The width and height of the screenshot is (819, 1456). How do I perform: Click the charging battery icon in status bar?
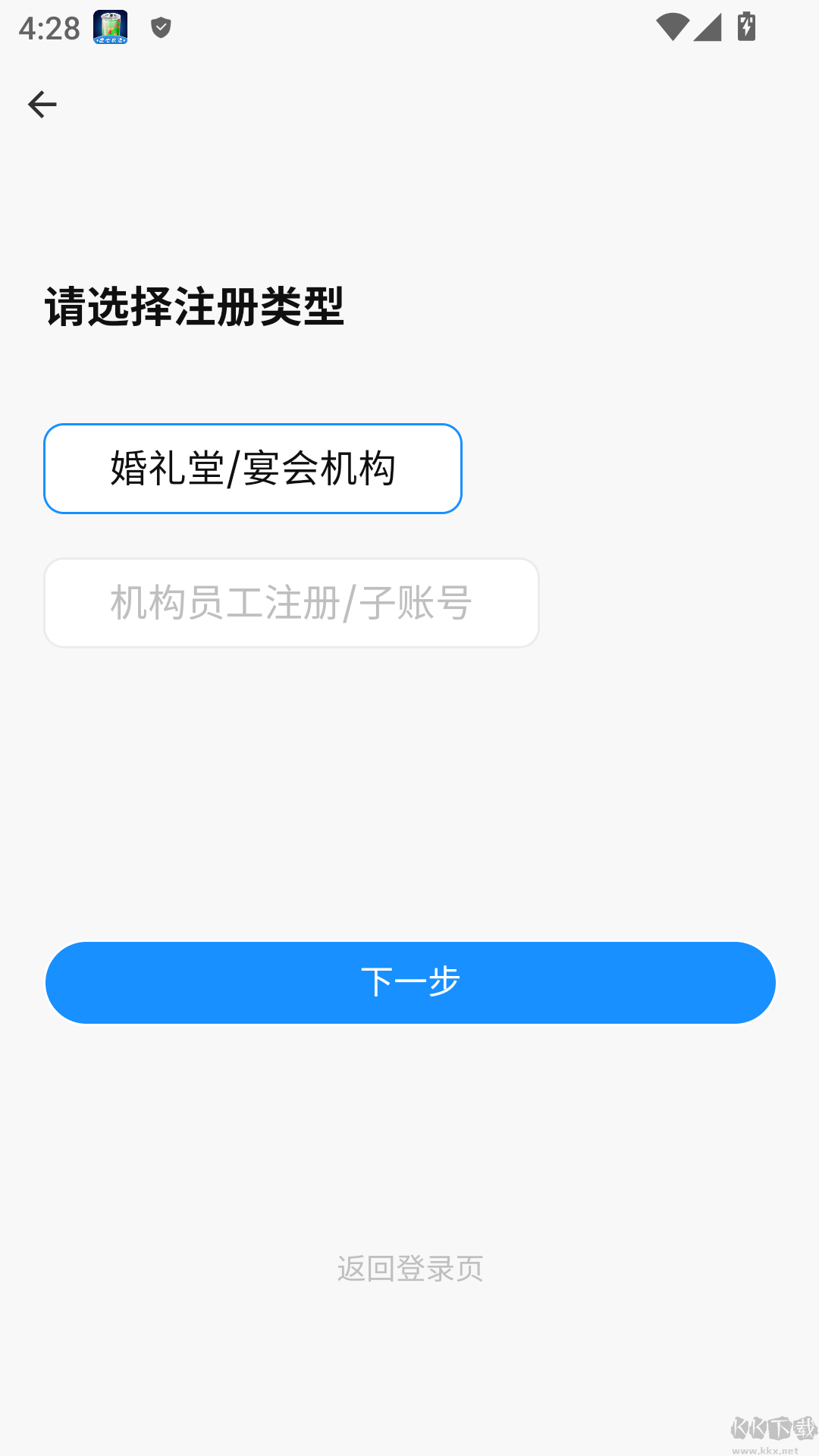[746, 27]
